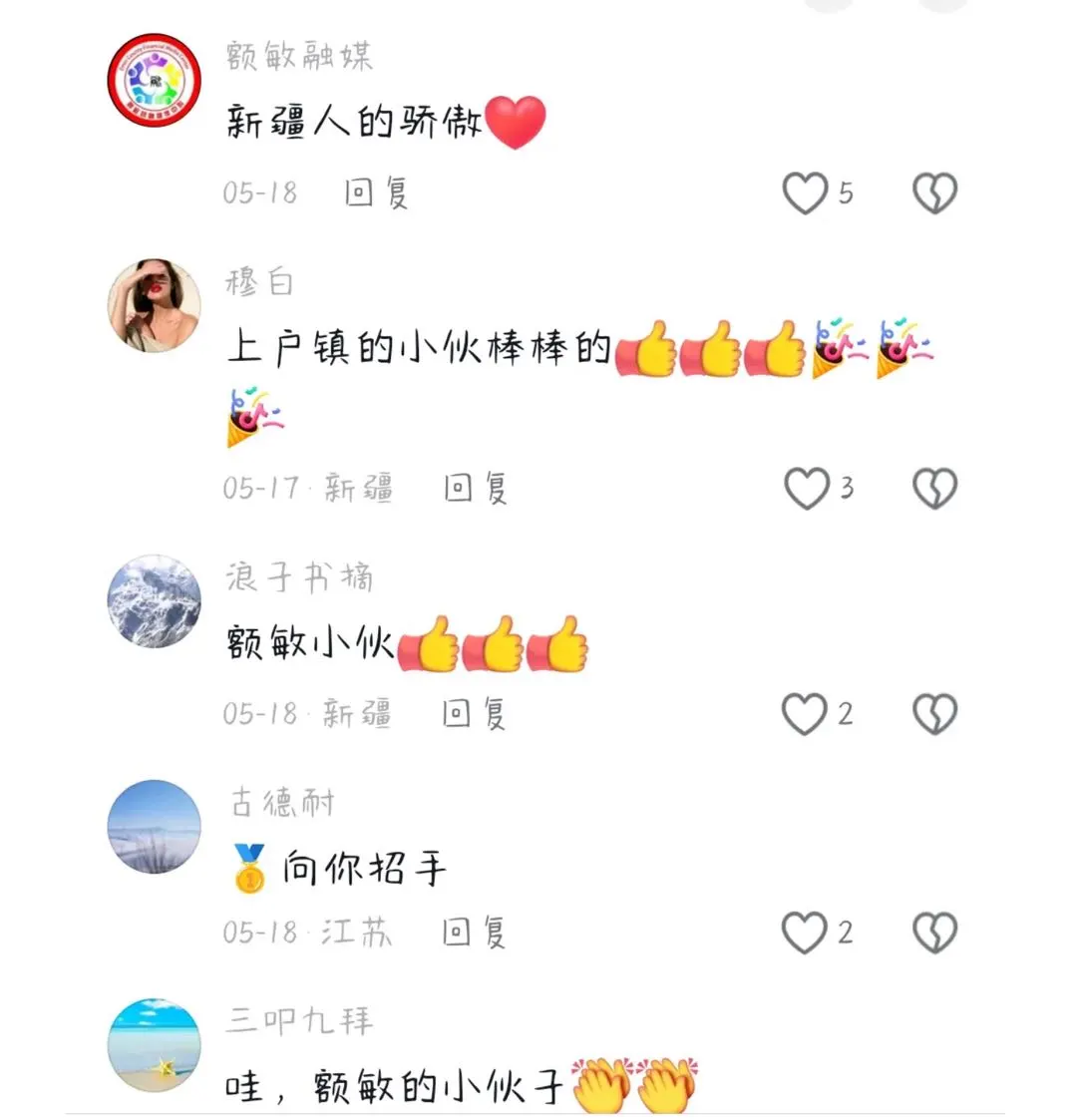Like 古德耐's comment
This screenshot has width=1076, height=1120.
pyautogui.click(x=804, y=933)
